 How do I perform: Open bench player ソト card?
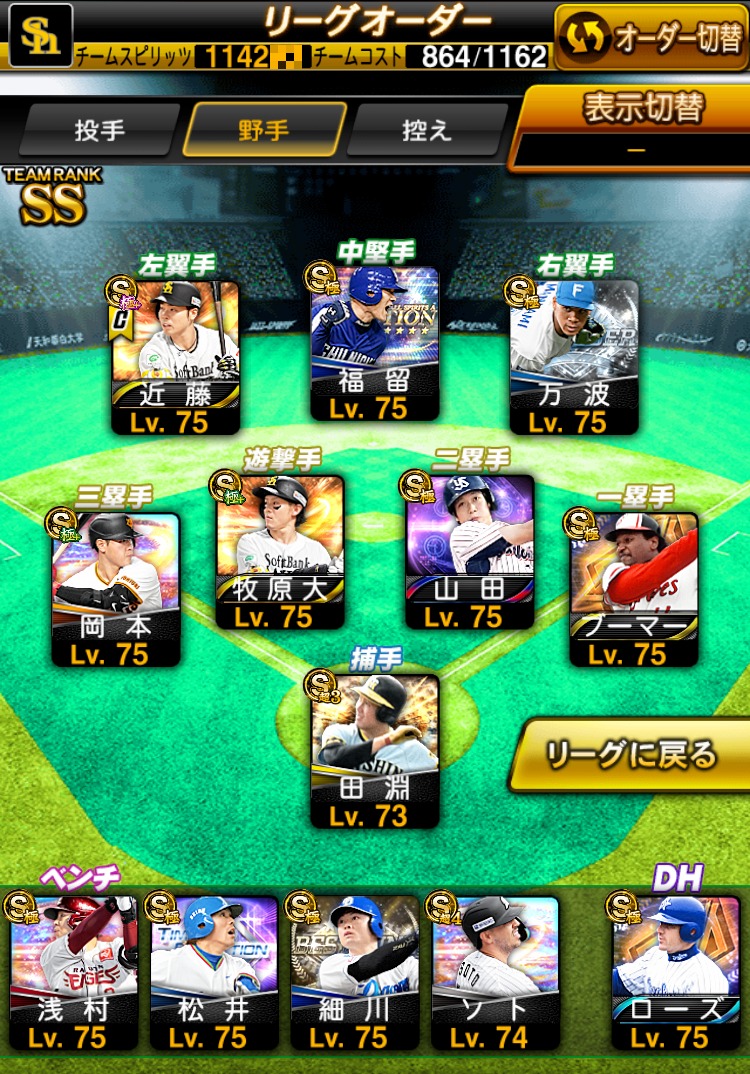[x=496, y=970]
